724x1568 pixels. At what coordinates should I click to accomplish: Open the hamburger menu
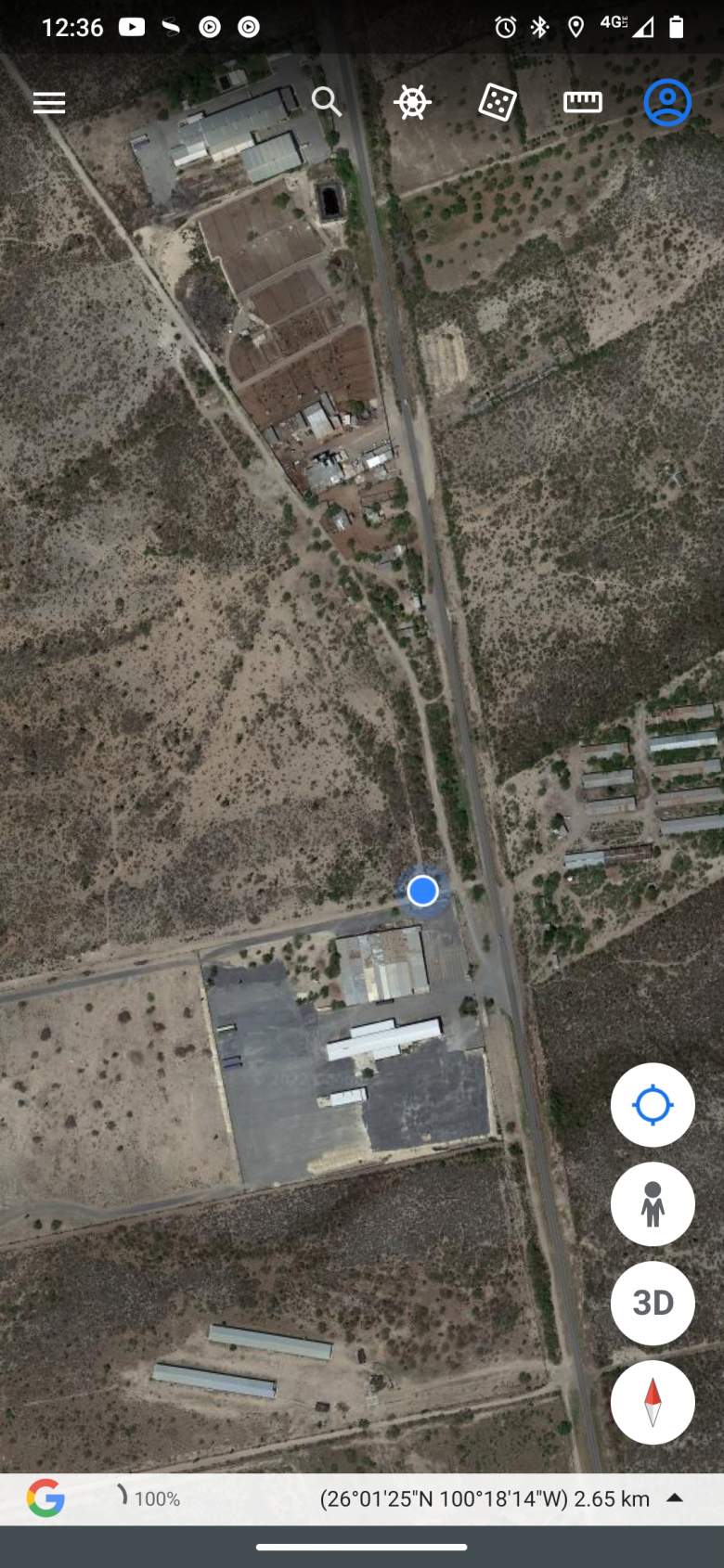click(49, 102)
